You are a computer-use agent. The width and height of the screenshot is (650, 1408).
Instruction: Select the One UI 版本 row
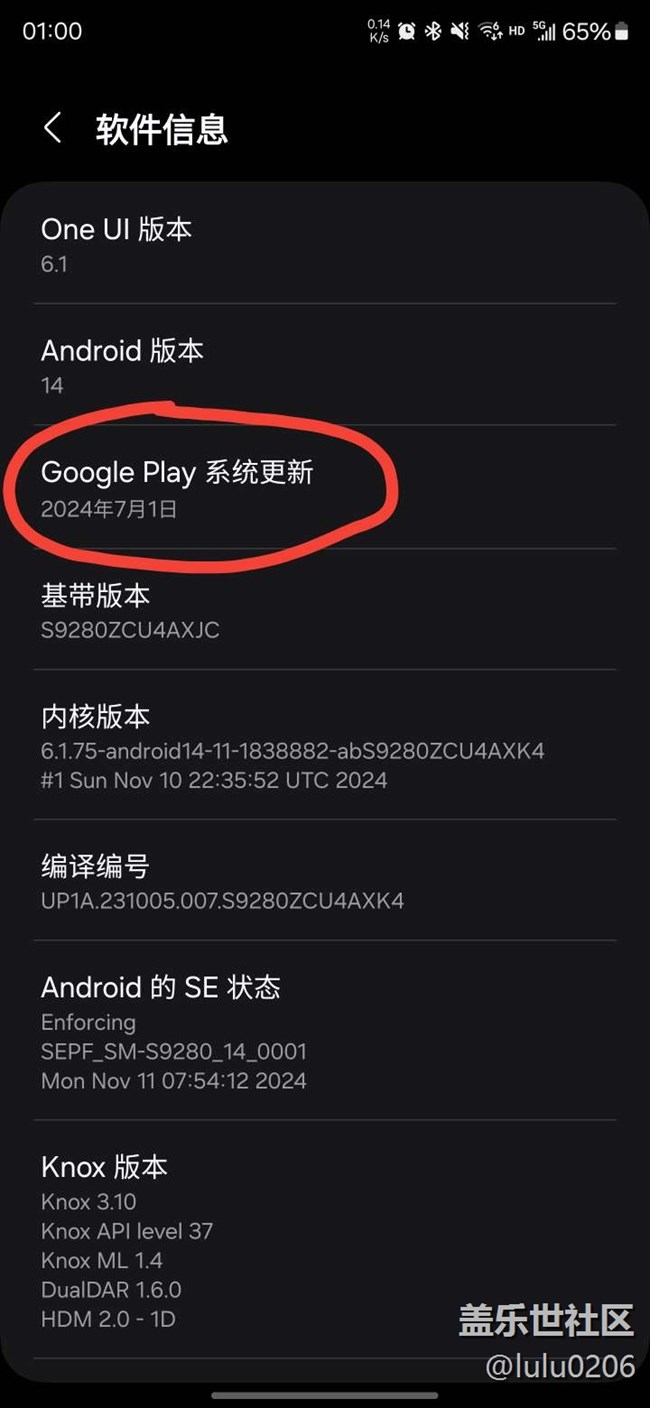(325, 244)
